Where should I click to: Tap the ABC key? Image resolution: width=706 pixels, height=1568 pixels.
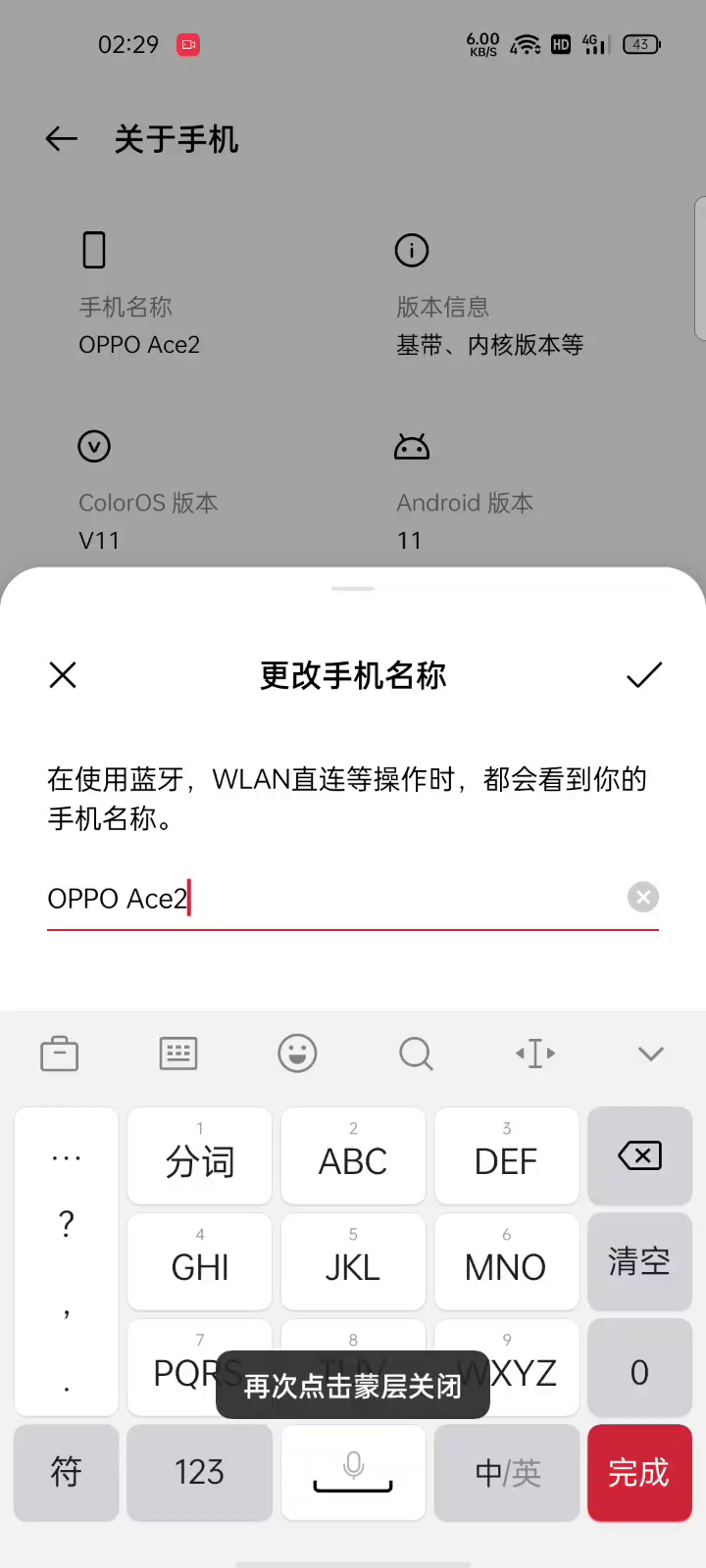[353, 1156]
